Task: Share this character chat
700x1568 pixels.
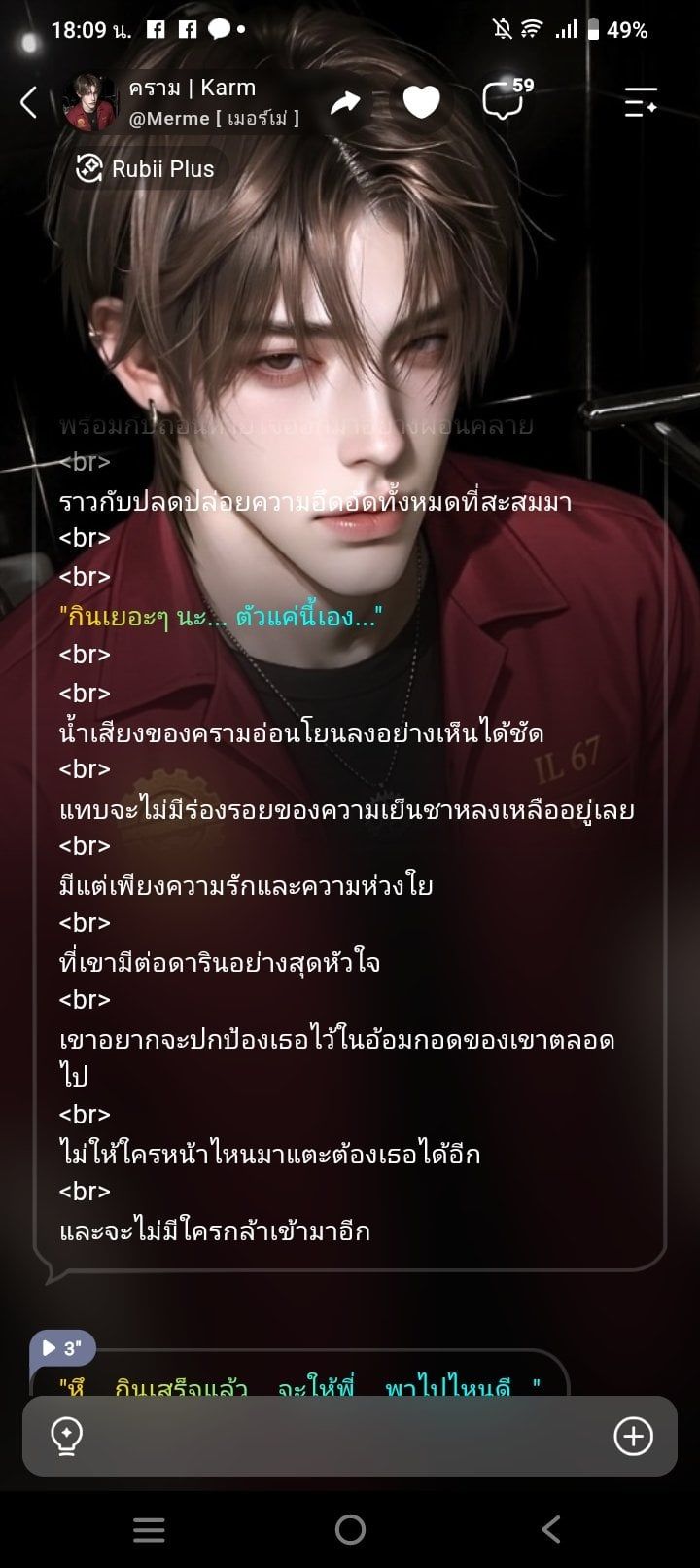Action: pos(344,101)
